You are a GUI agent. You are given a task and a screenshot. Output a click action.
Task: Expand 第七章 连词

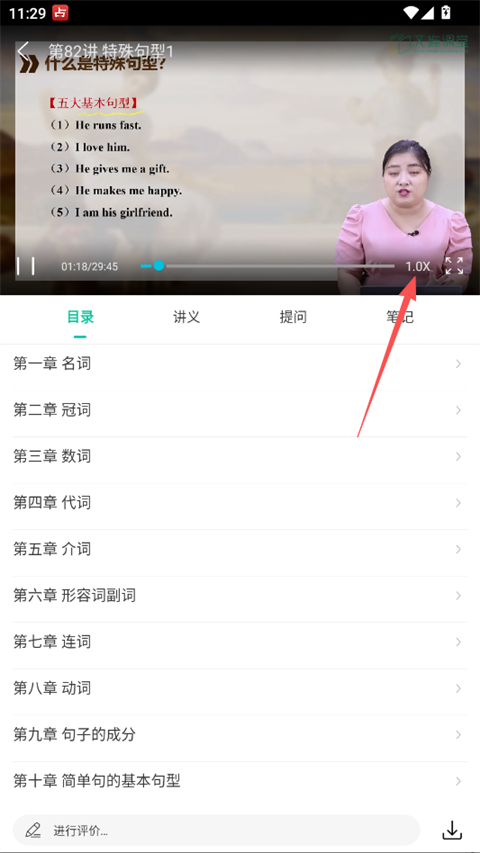tap(240, 642)
